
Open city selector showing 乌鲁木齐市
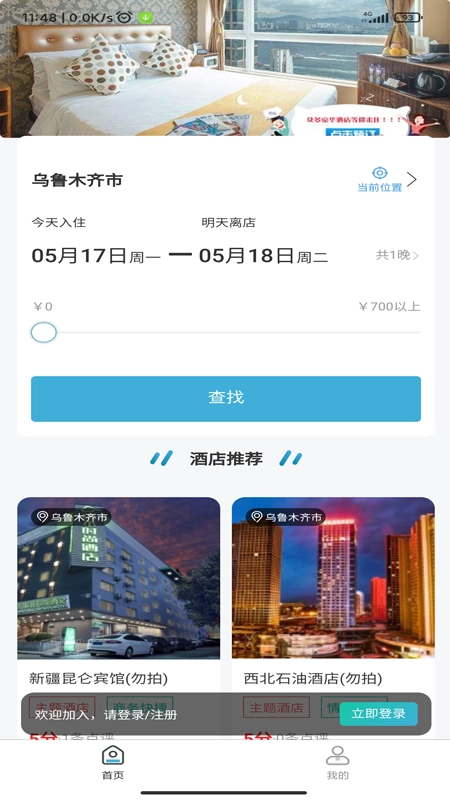[x=77, y=180]
